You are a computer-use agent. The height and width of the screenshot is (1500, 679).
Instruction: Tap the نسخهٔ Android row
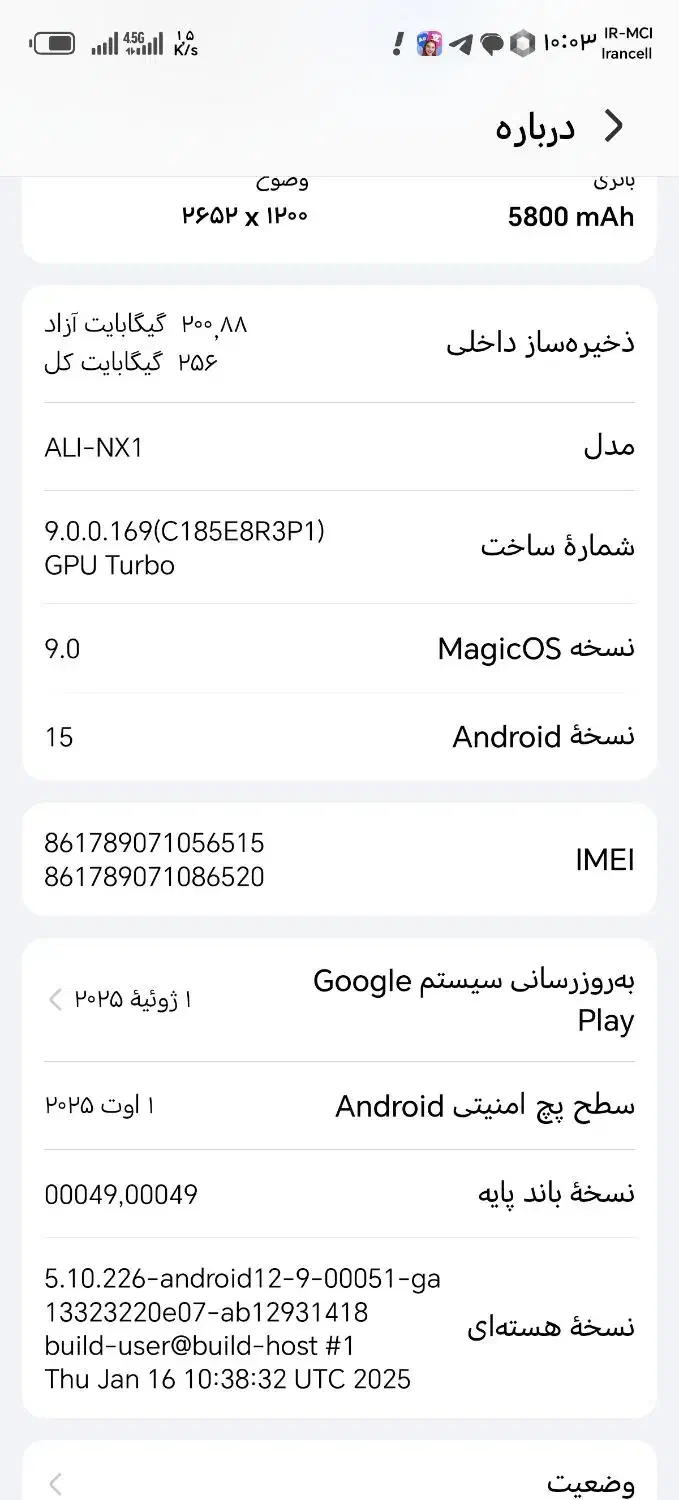click(339, 737)
